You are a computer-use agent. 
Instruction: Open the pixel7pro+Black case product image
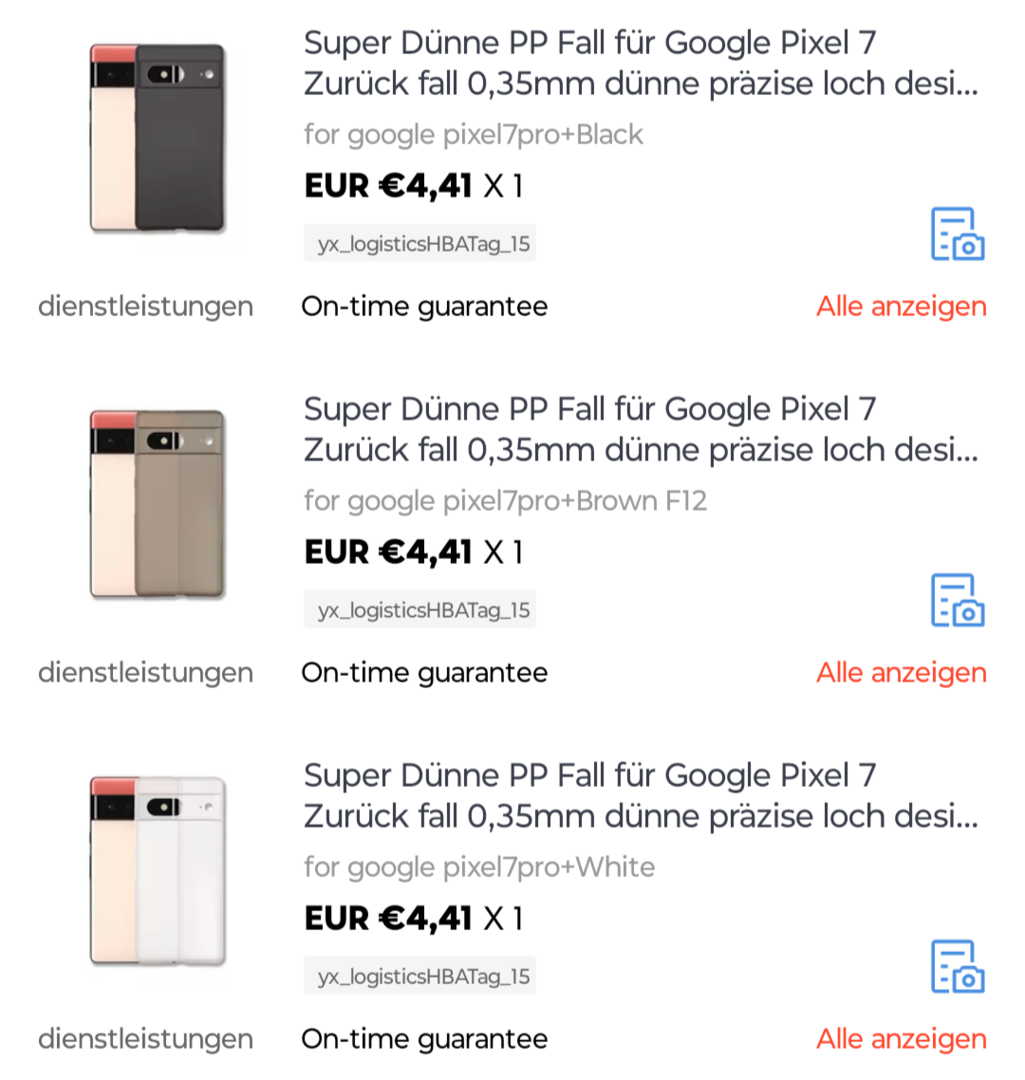158,138
